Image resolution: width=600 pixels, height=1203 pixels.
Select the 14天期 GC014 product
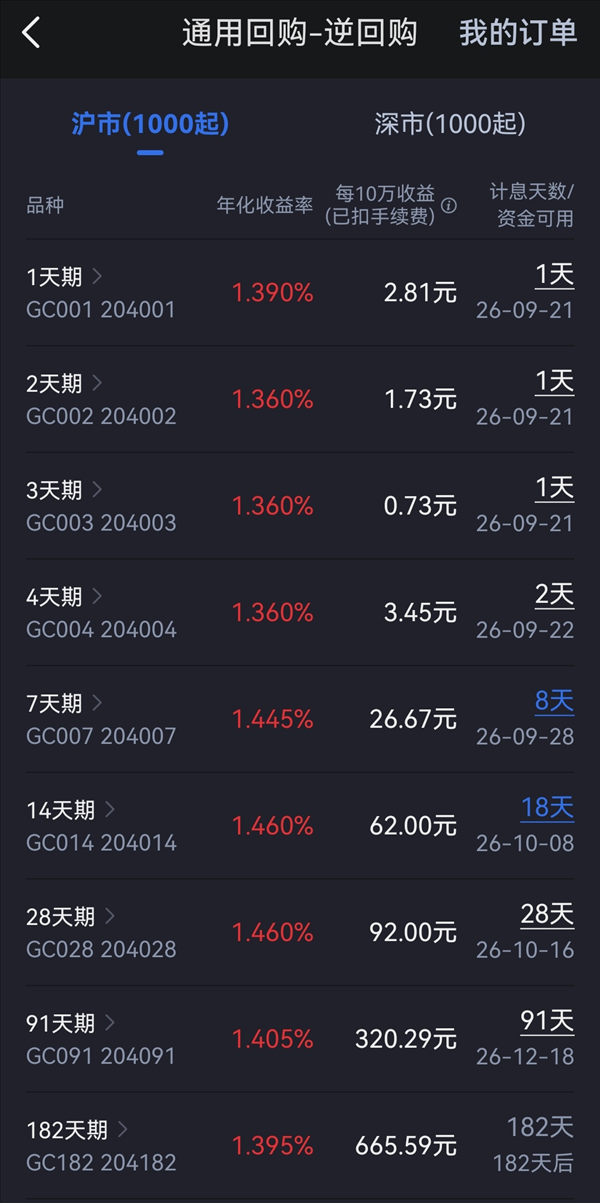pyautogui.click(x=300, y=826)
